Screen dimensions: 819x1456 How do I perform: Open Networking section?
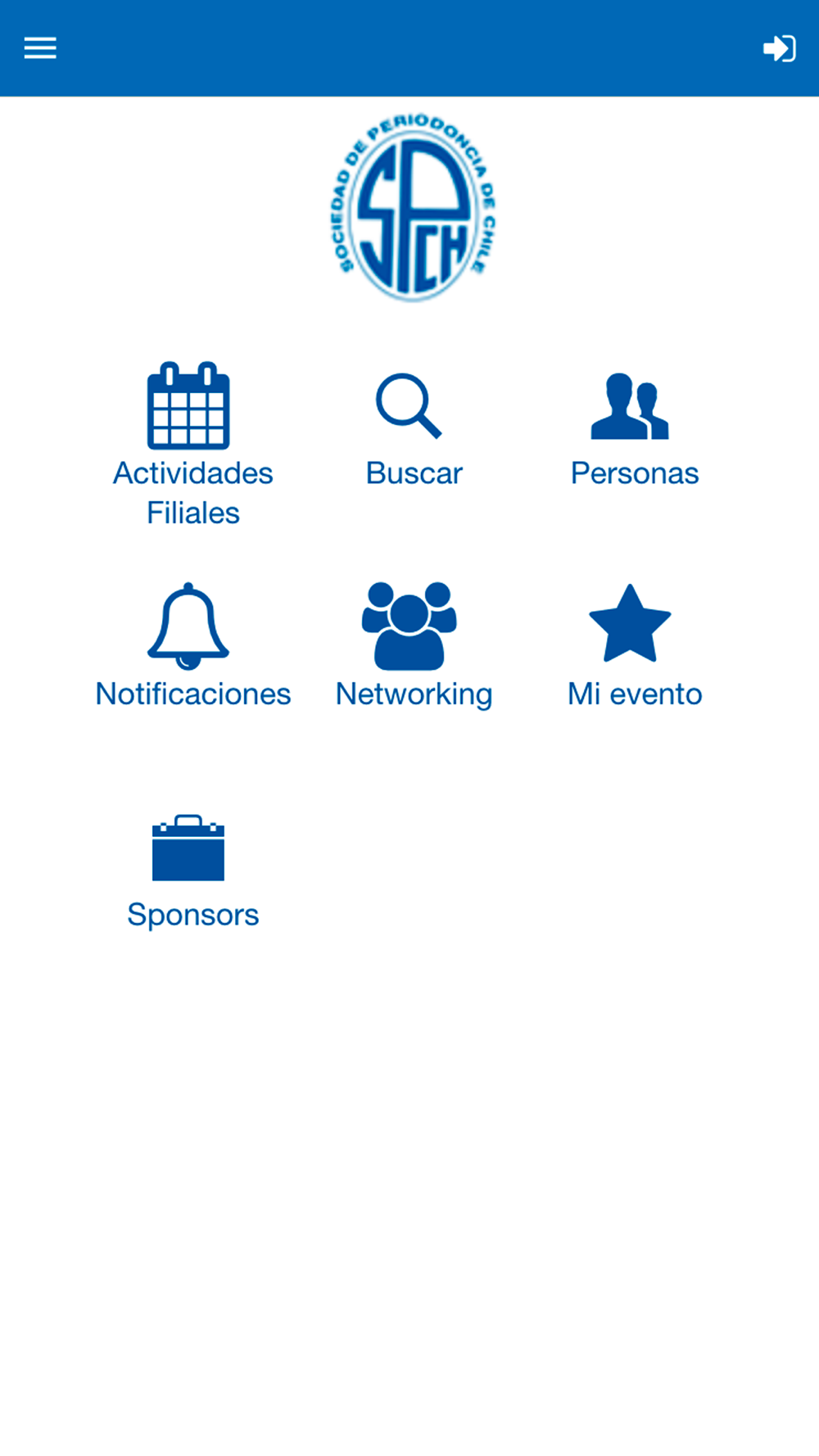(413, 645)
